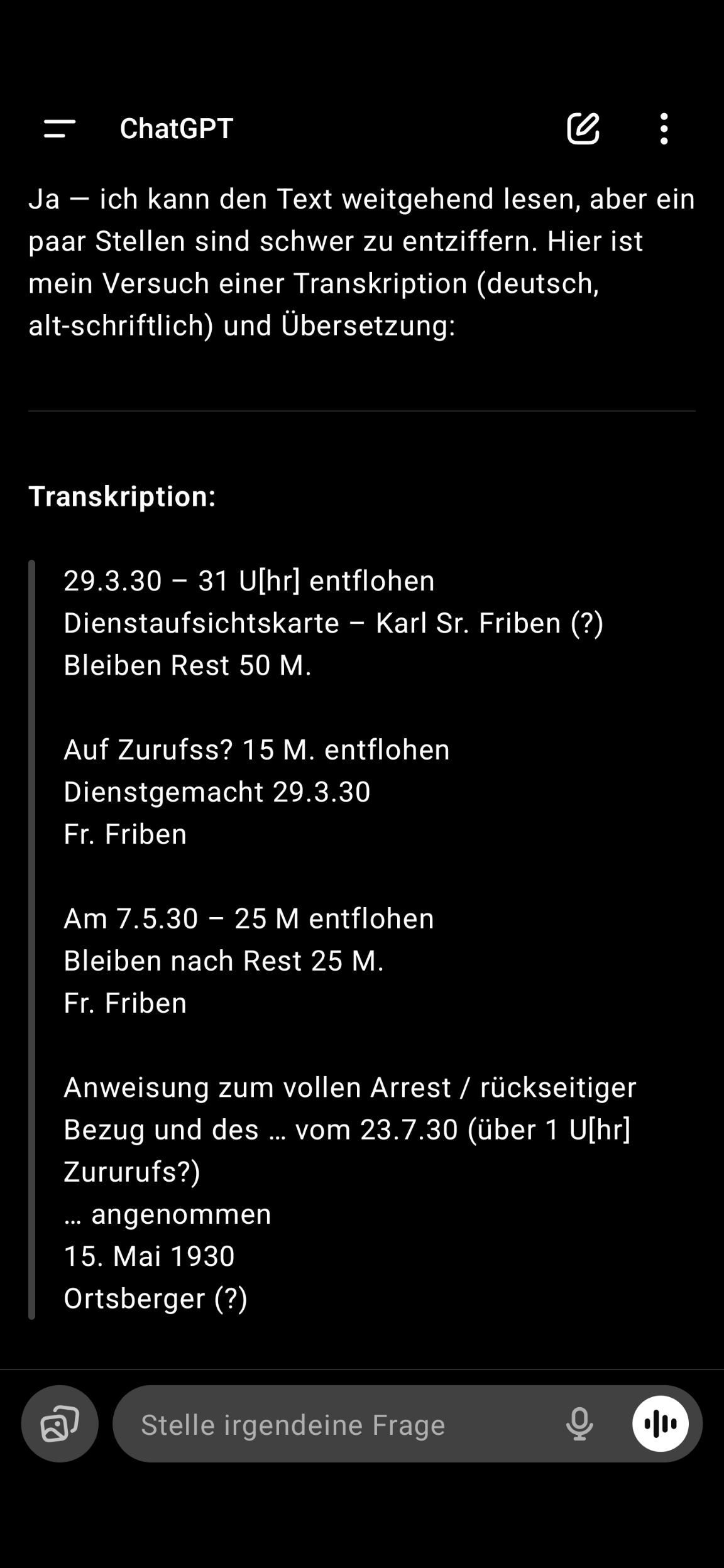
Task: Open the three-dot overflow menu
Action: [664, 129]
